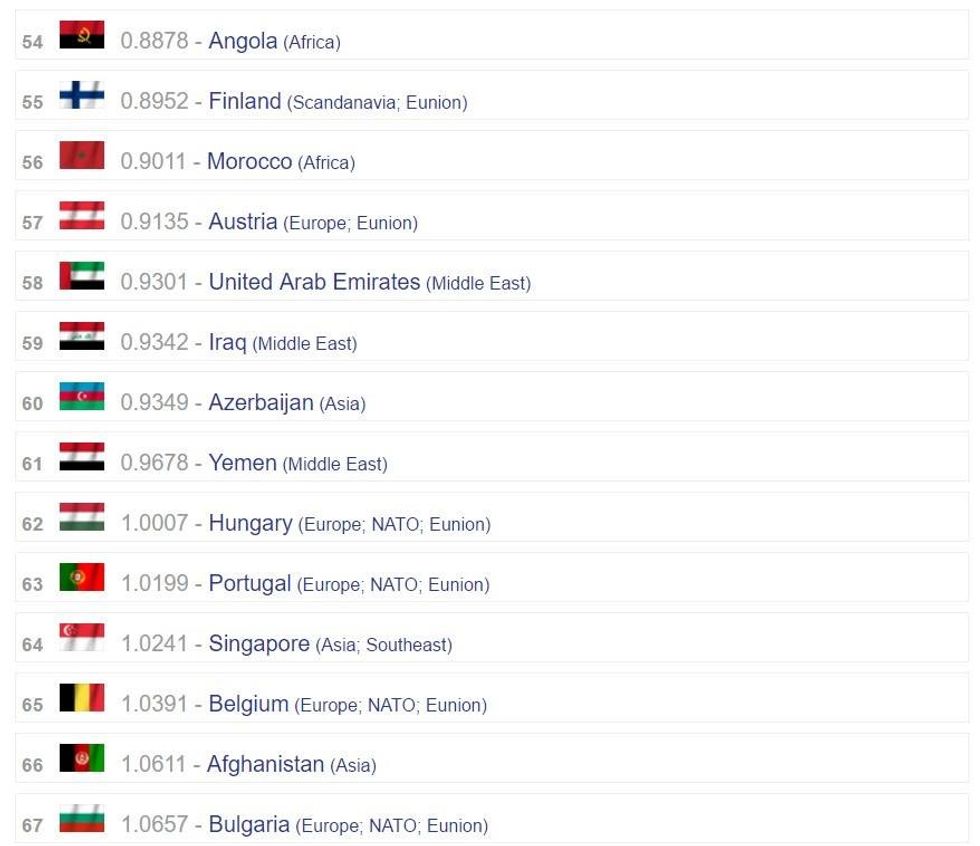Select Finland in the ranking list
This screenshot has height=846, width=980.
[x=244, y=101]
